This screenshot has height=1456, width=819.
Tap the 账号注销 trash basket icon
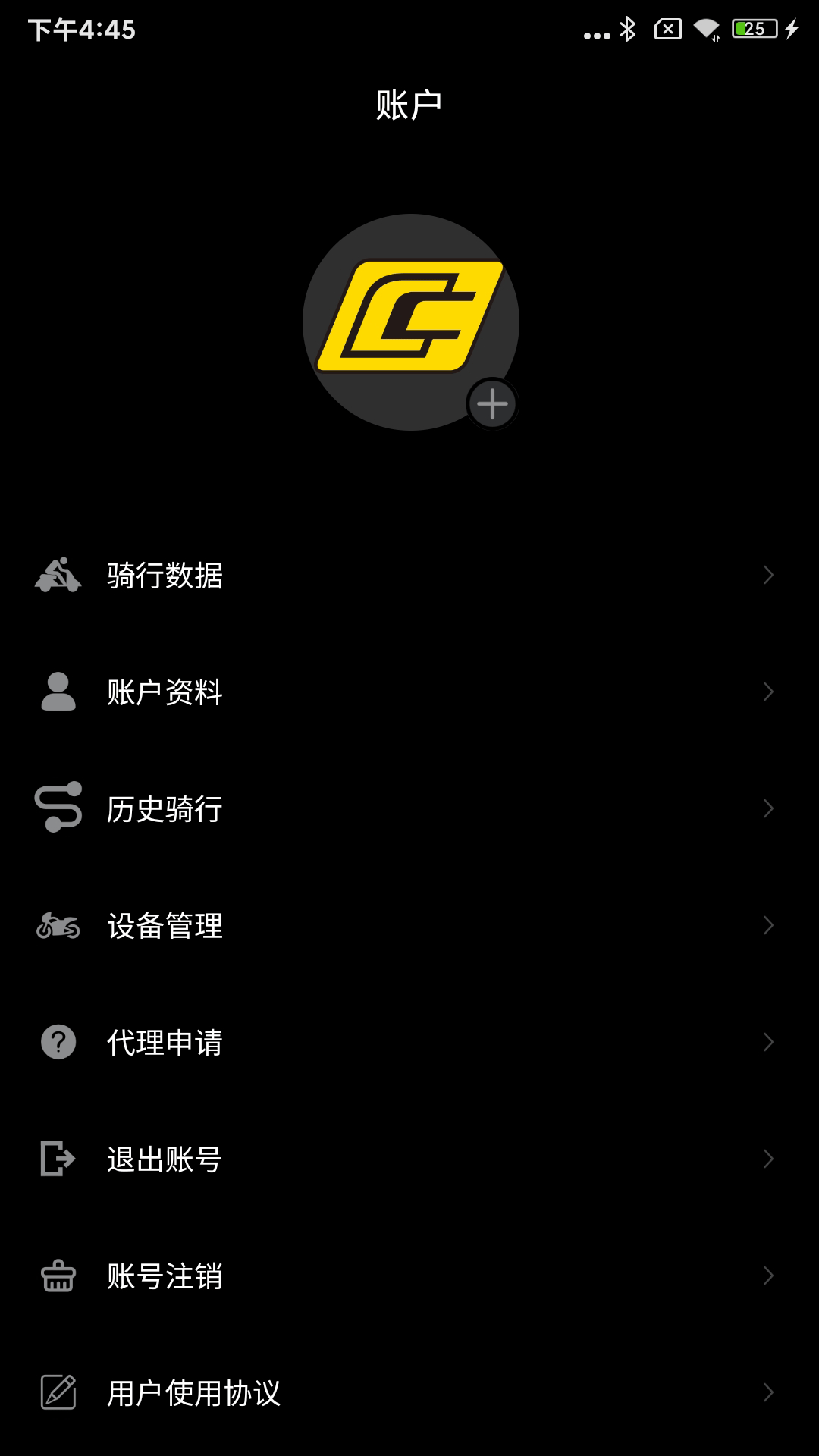tap(57, 1276)
